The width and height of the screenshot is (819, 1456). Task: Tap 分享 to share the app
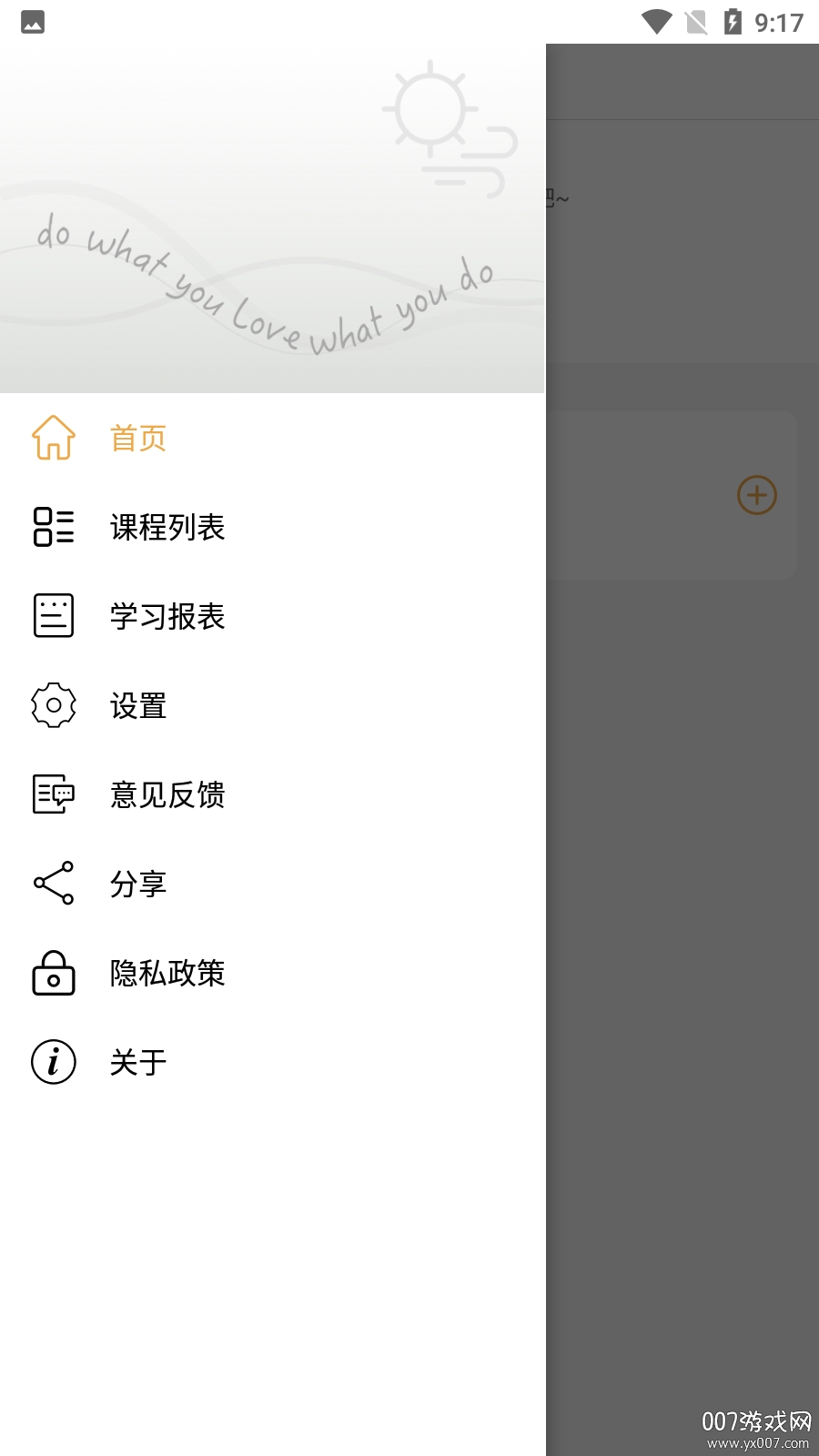coord(138,884)
